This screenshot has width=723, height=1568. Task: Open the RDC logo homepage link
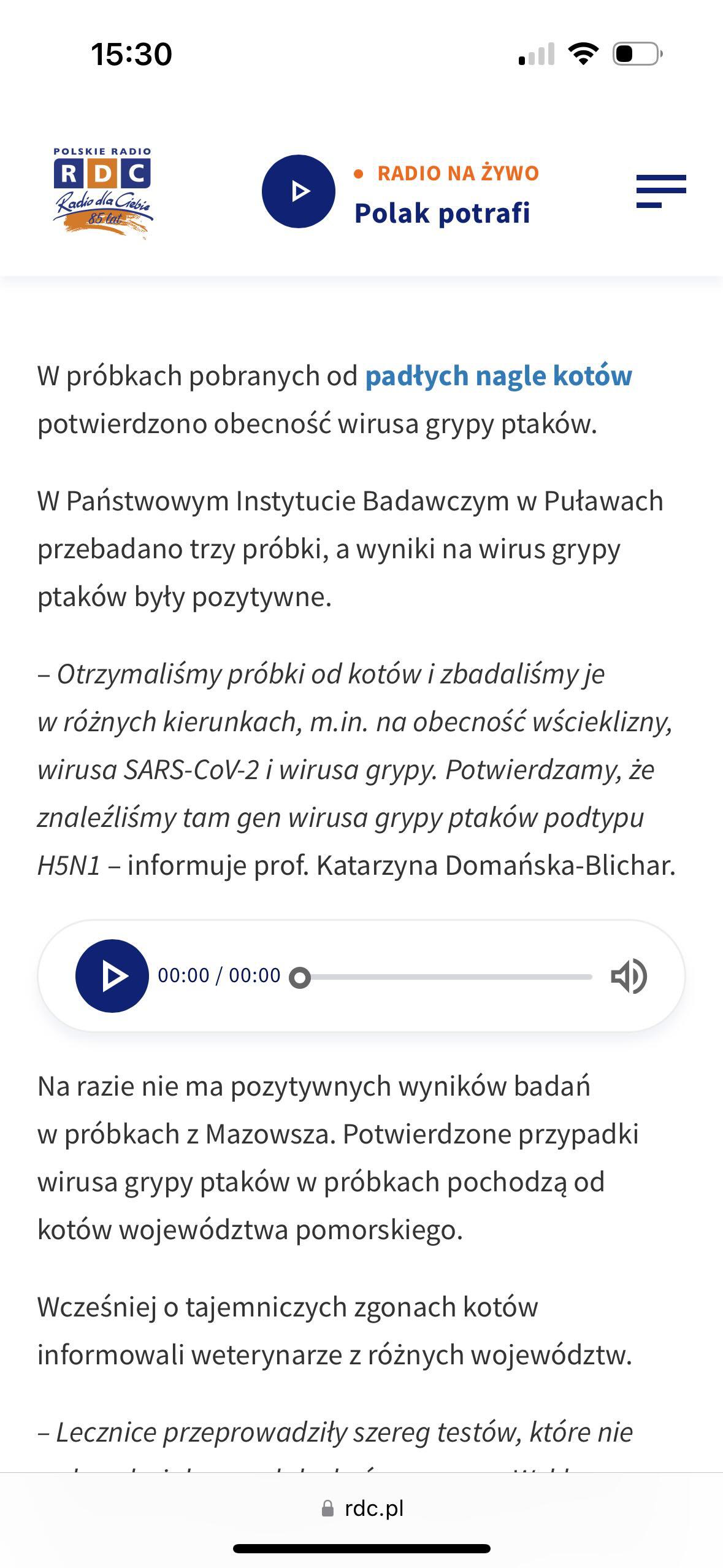[102, 192]
